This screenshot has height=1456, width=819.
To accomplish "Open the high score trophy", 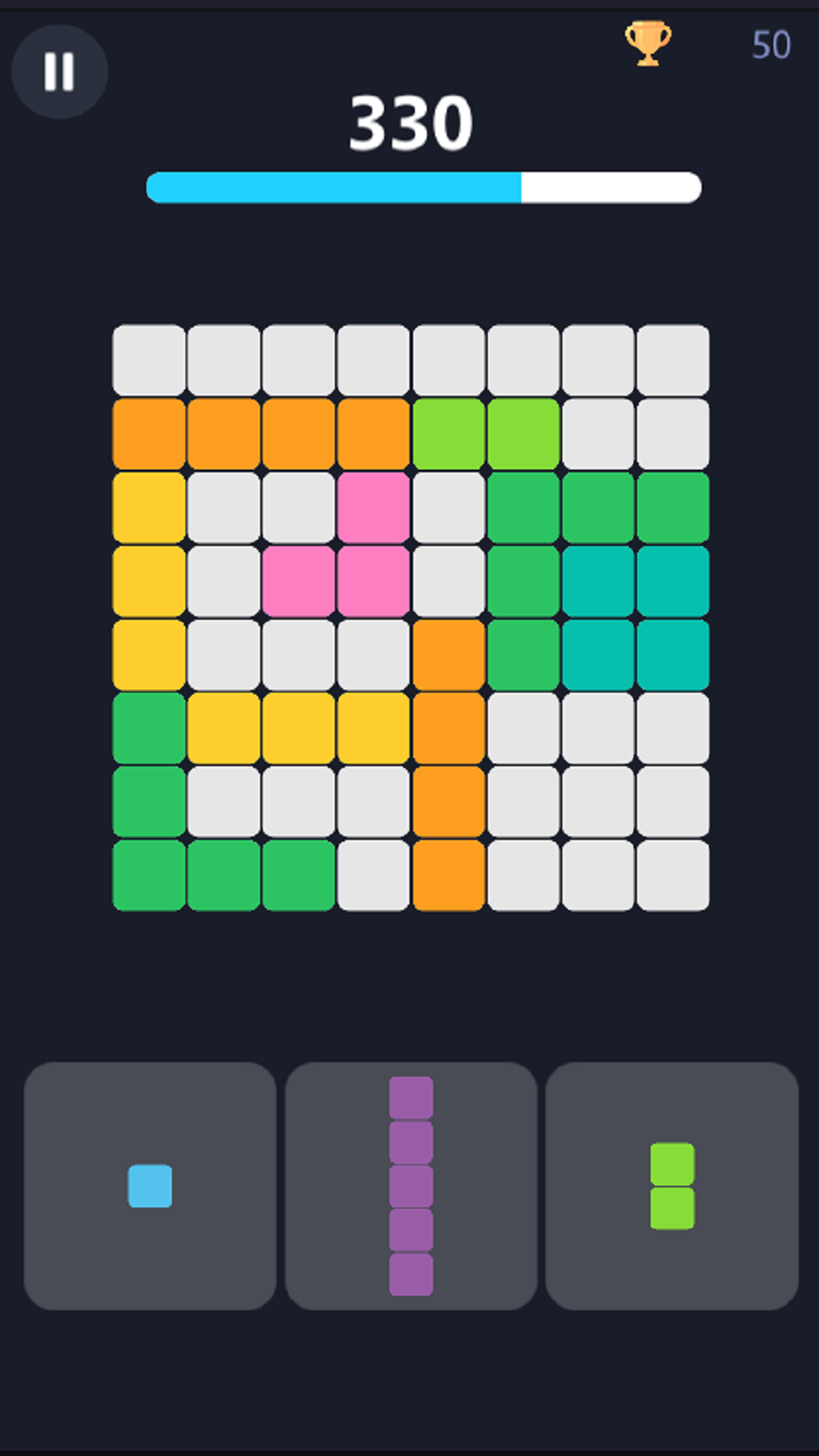I will [648, 44].
